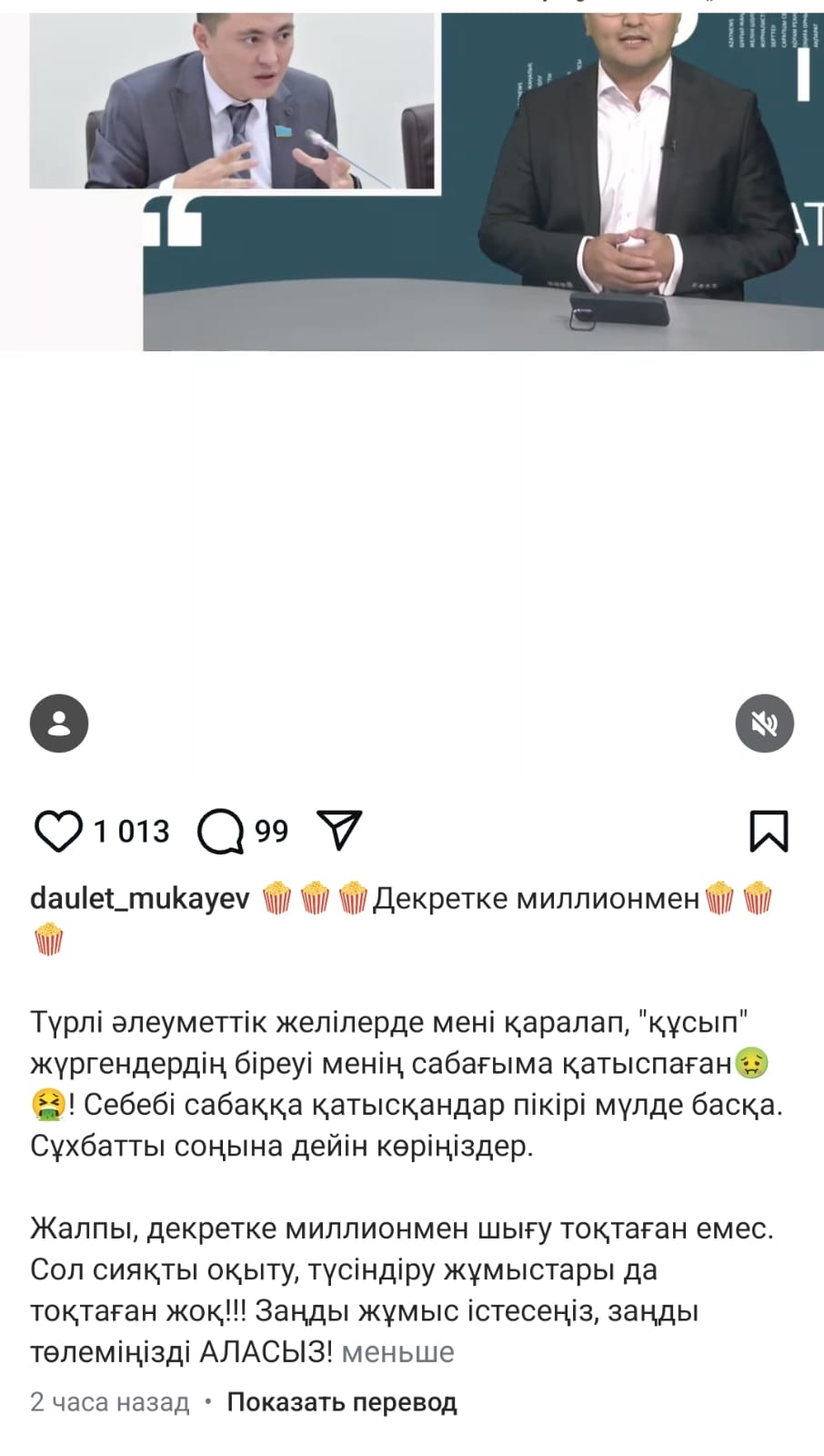824x1456 pixels.
Task: View tagged people in the video
Action: tap(59, 723)
